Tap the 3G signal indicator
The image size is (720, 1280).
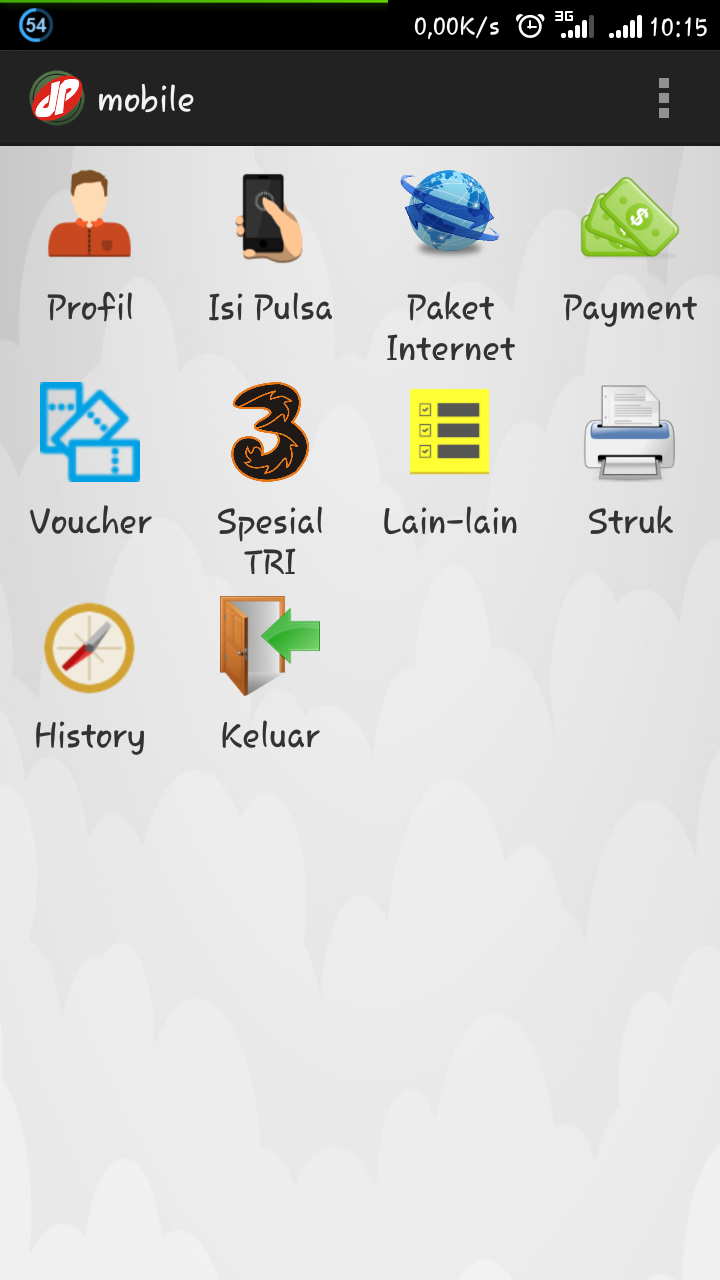[575, 26]
